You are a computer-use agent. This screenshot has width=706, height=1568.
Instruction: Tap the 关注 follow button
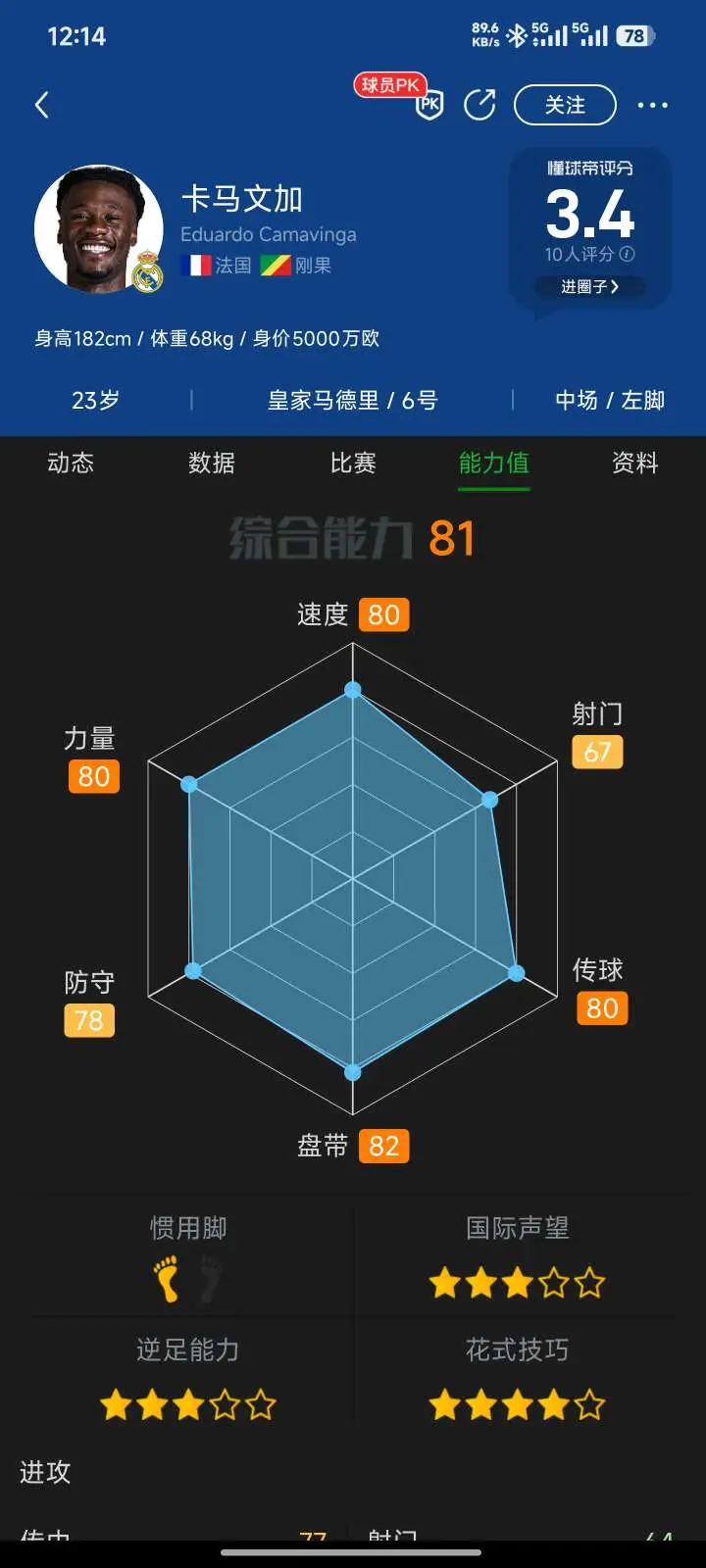click(x=565, y=105)
